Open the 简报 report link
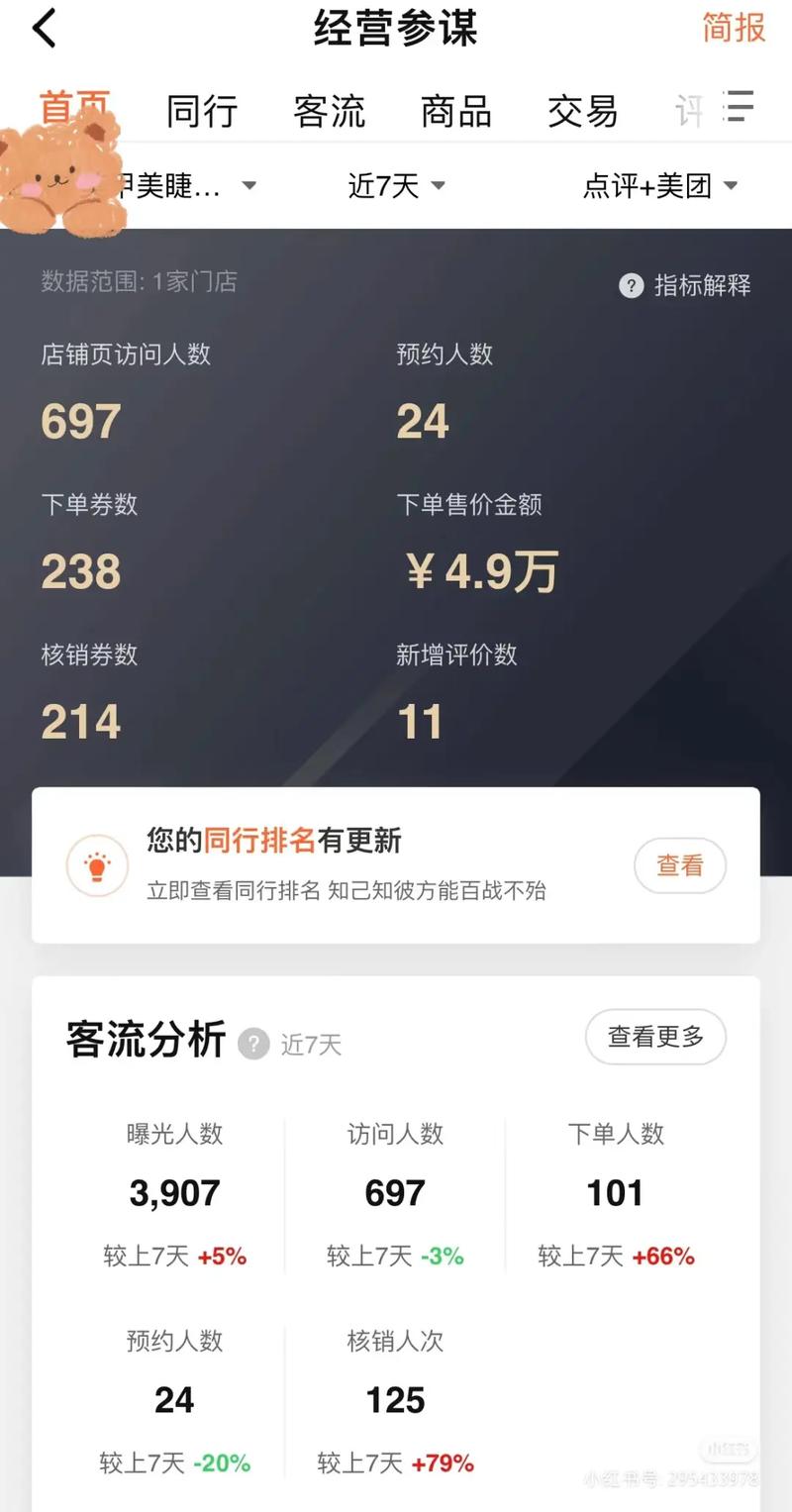This screenshot has width=792, height=1512. pos(734,28)
